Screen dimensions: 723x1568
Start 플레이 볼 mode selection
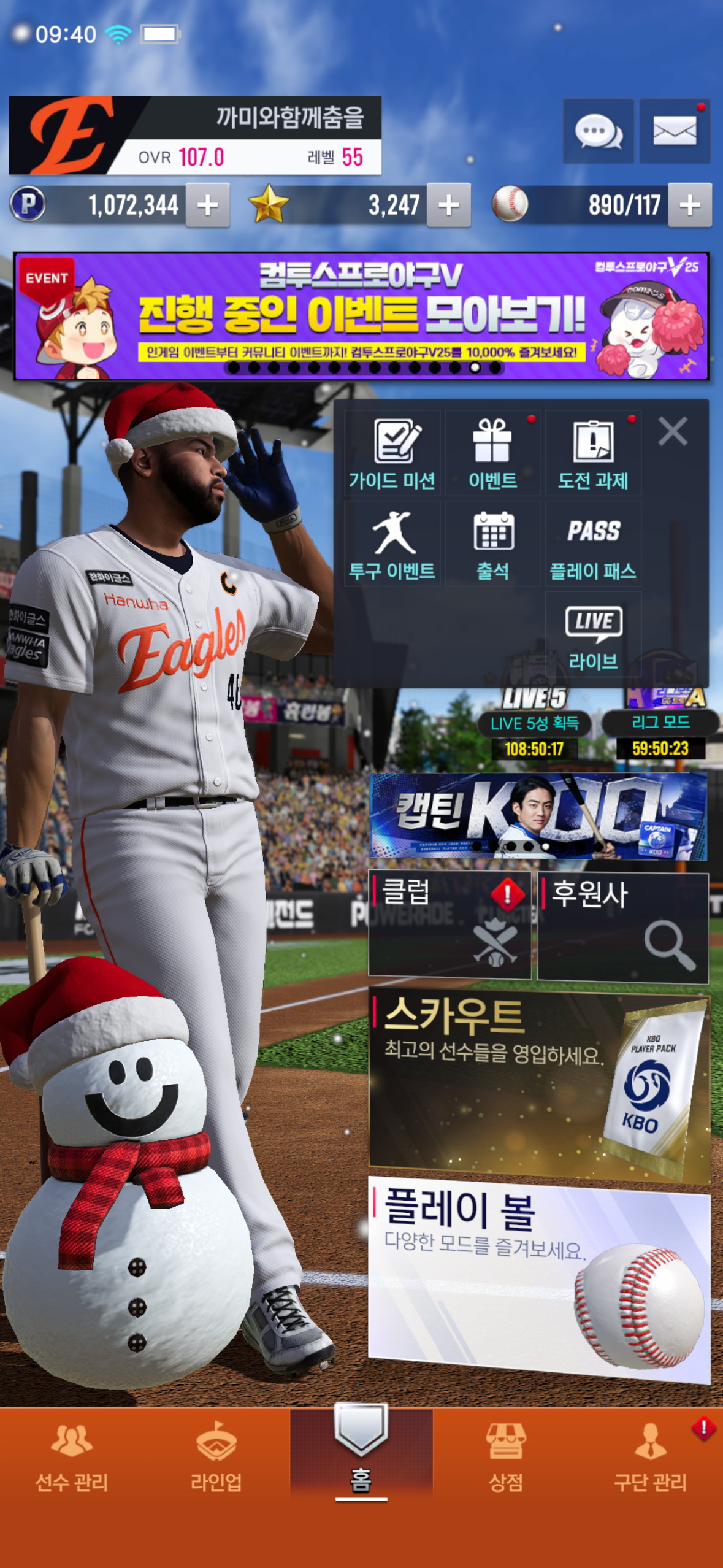(x=538, y=1279)
